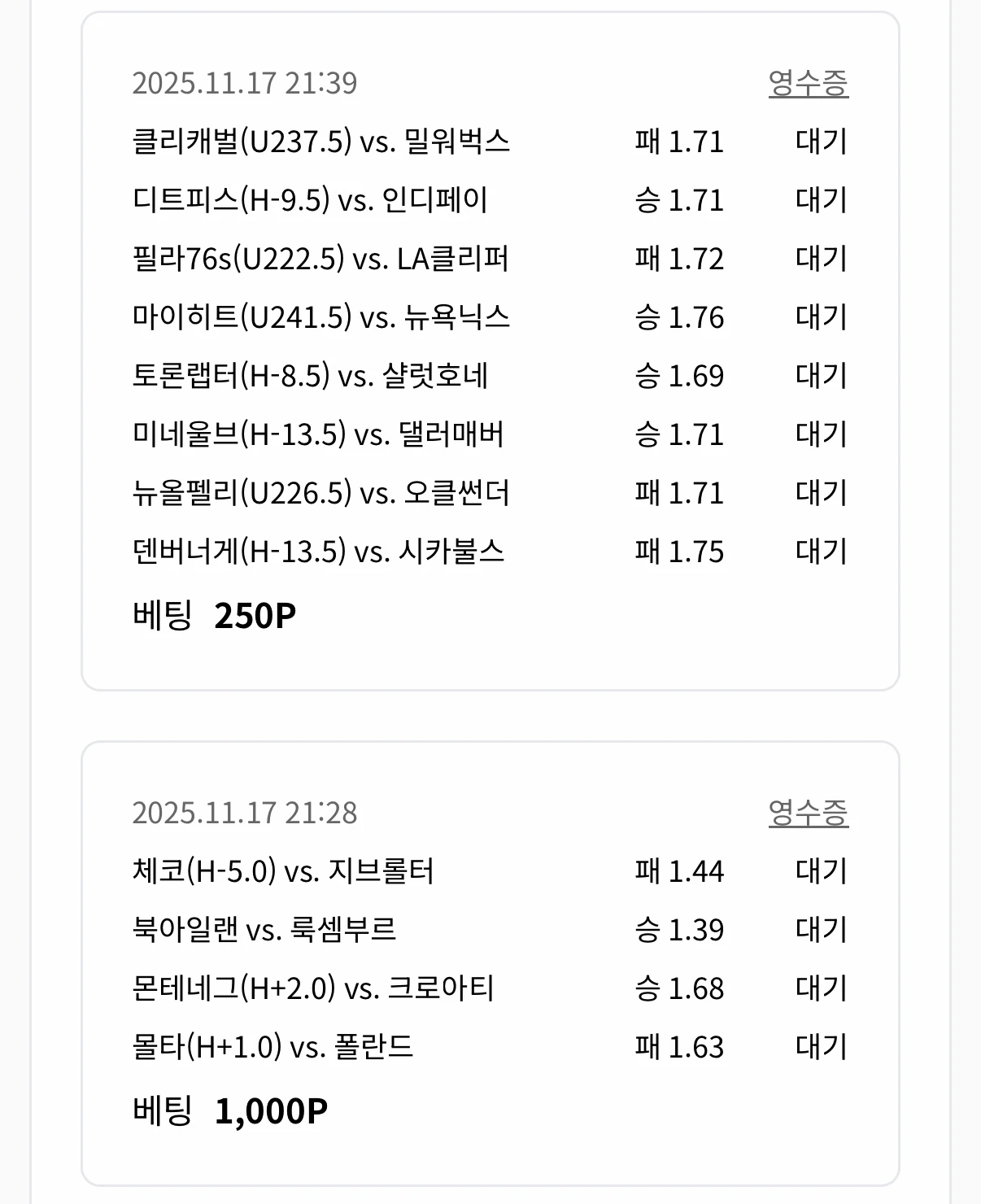Select the 덴버너게(H-13.5) vs. 시카불스 match row

pyautogui.click(x=321, y=552)
